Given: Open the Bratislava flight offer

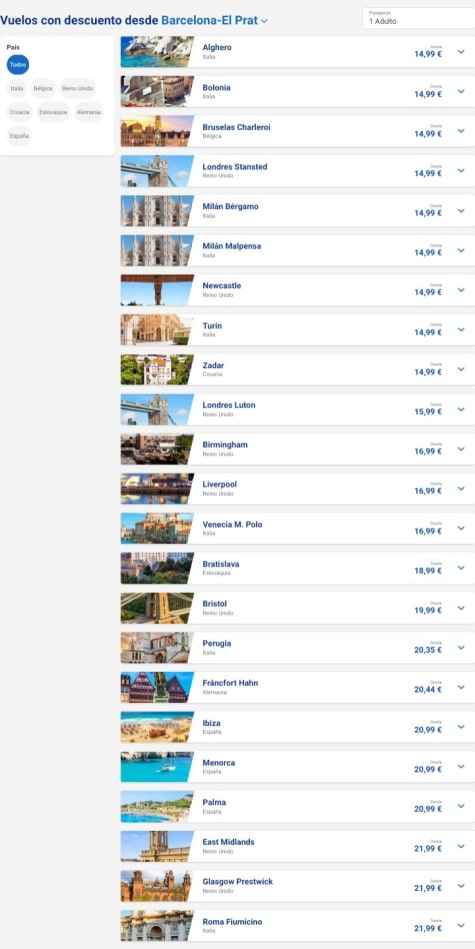Looking at the screenshot, I should 298,568.
